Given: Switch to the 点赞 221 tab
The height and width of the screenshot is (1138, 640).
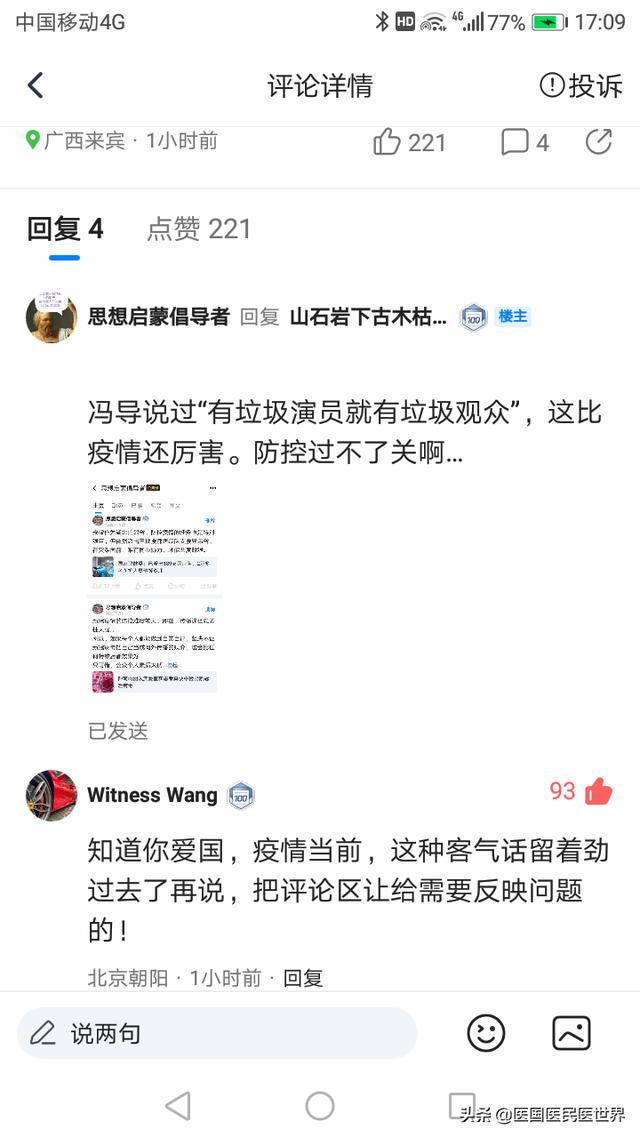Looking at the screenshot, I should [x=199, y=230].
